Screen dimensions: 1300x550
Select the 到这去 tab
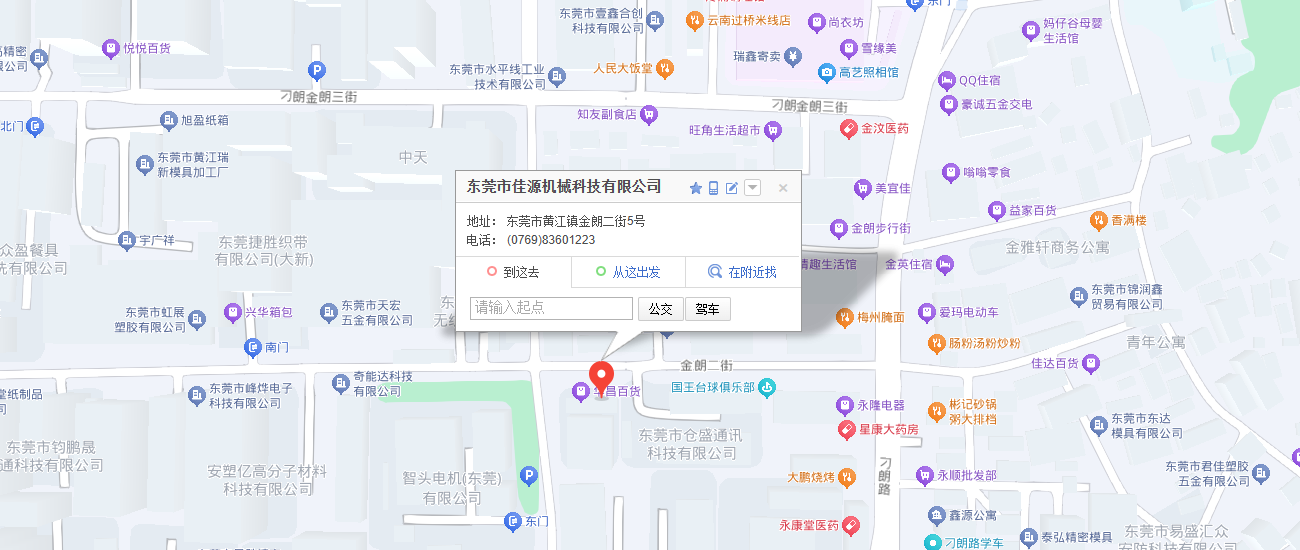513,272
